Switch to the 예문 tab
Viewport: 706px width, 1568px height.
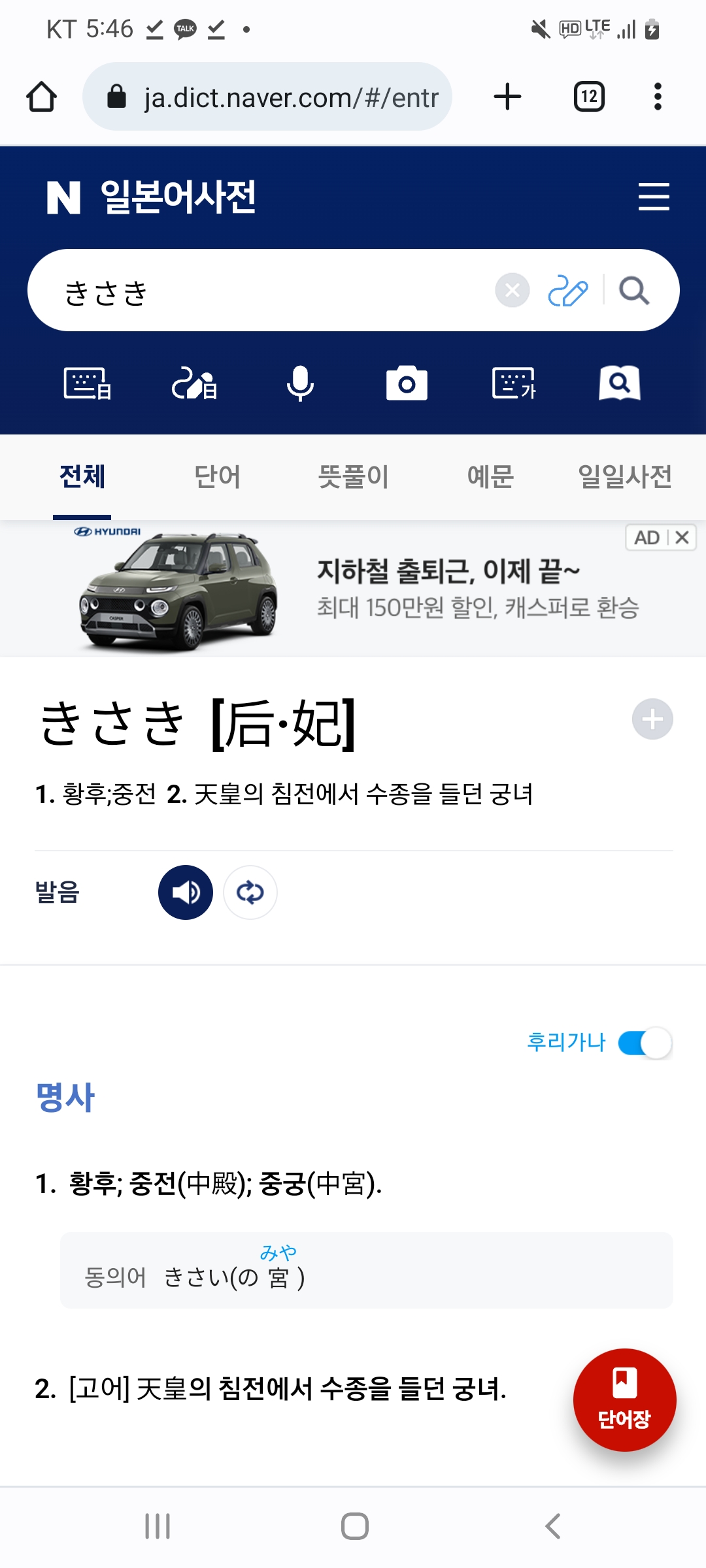click(x=490, y=476)
